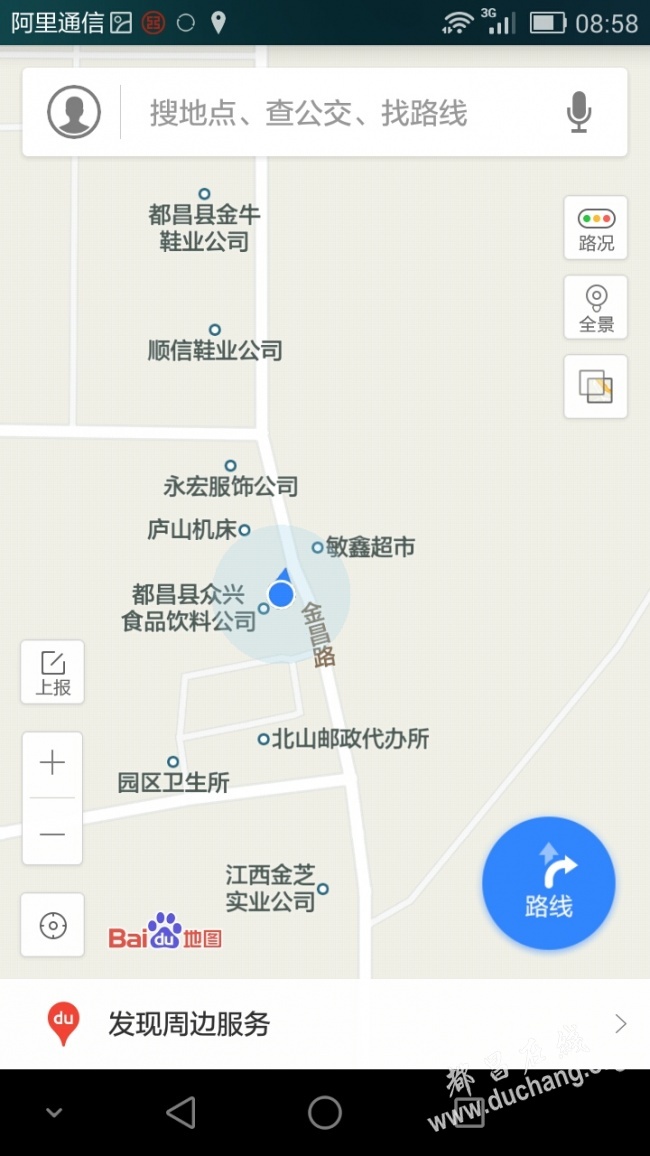Viewport: 650px width, 1156px height.
Task: Select 永宏服饰公司 on the map
Action: 231,466
